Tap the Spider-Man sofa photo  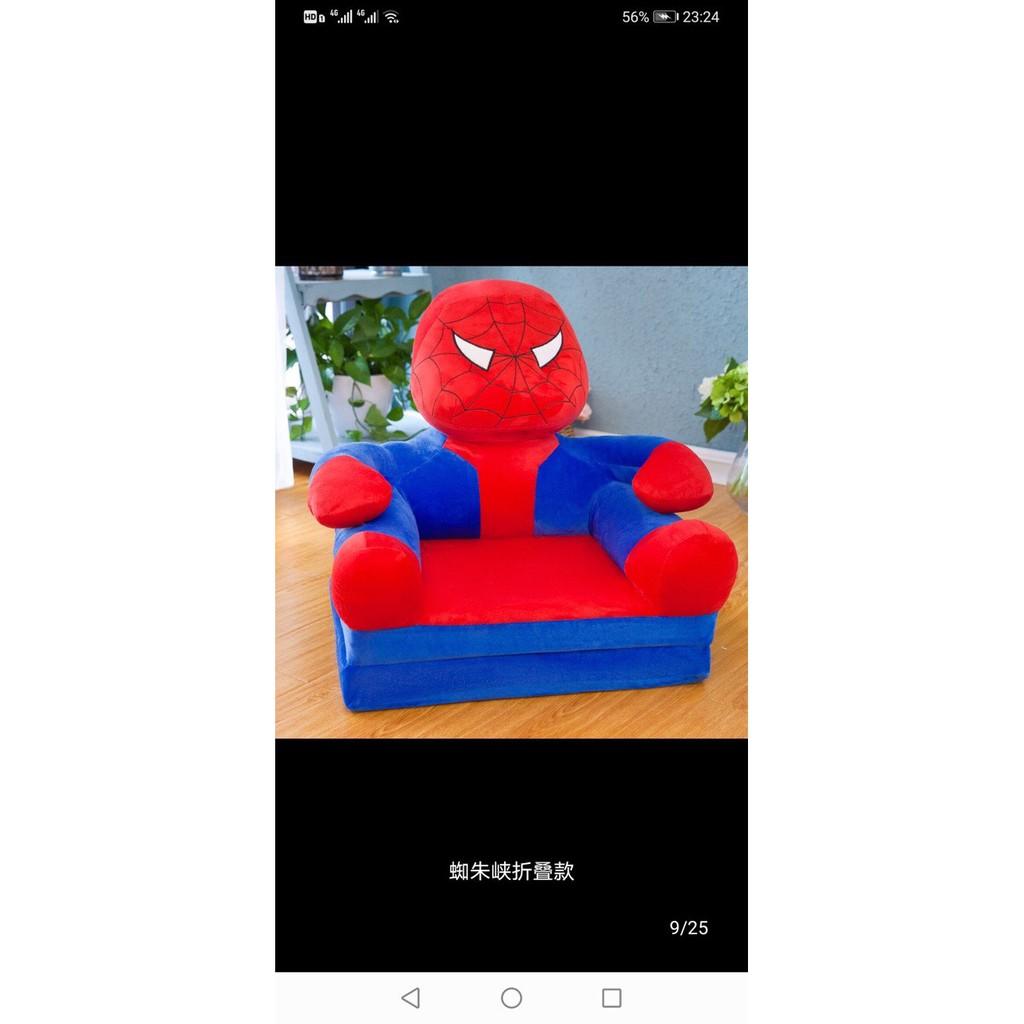(x=511, y=502)
